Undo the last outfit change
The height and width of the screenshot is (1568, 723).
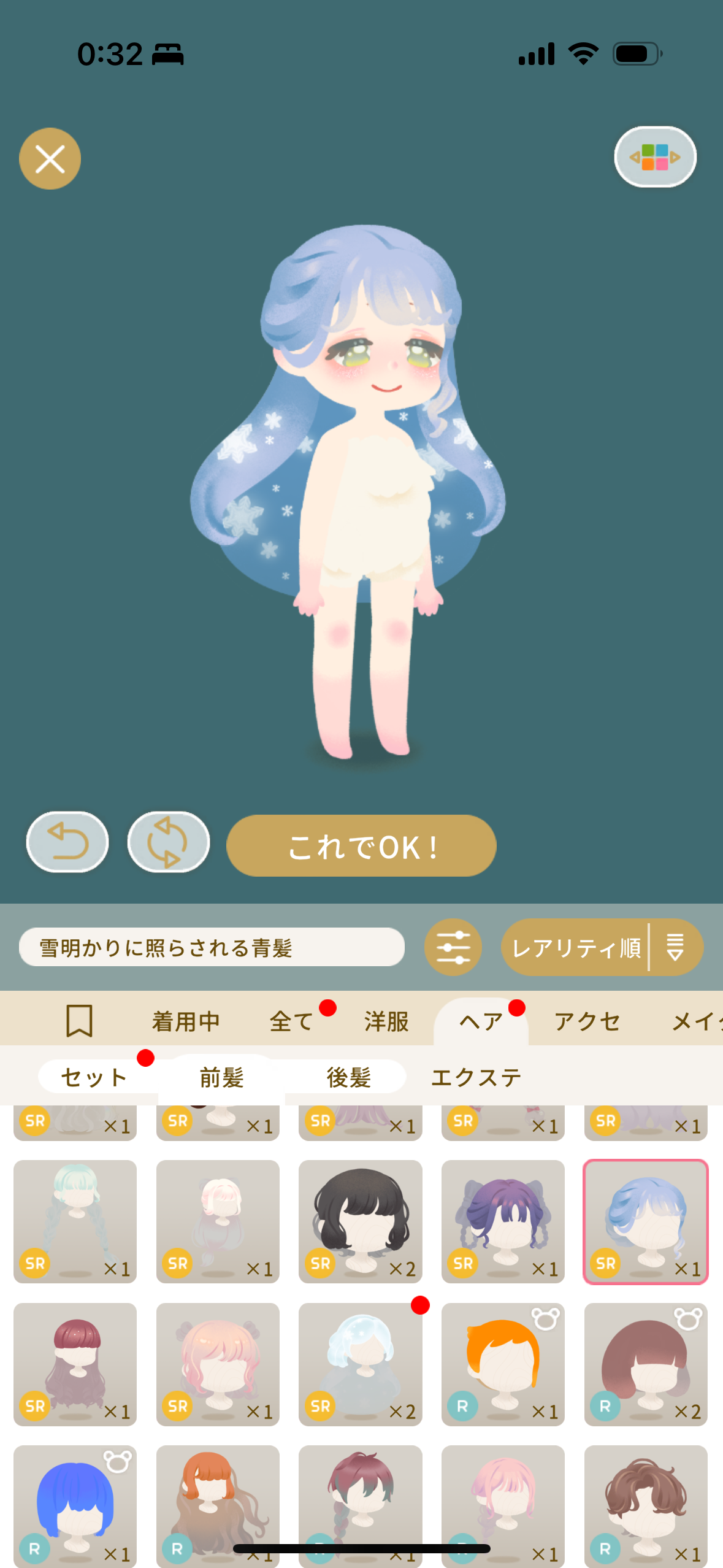(x=67, y=842)
